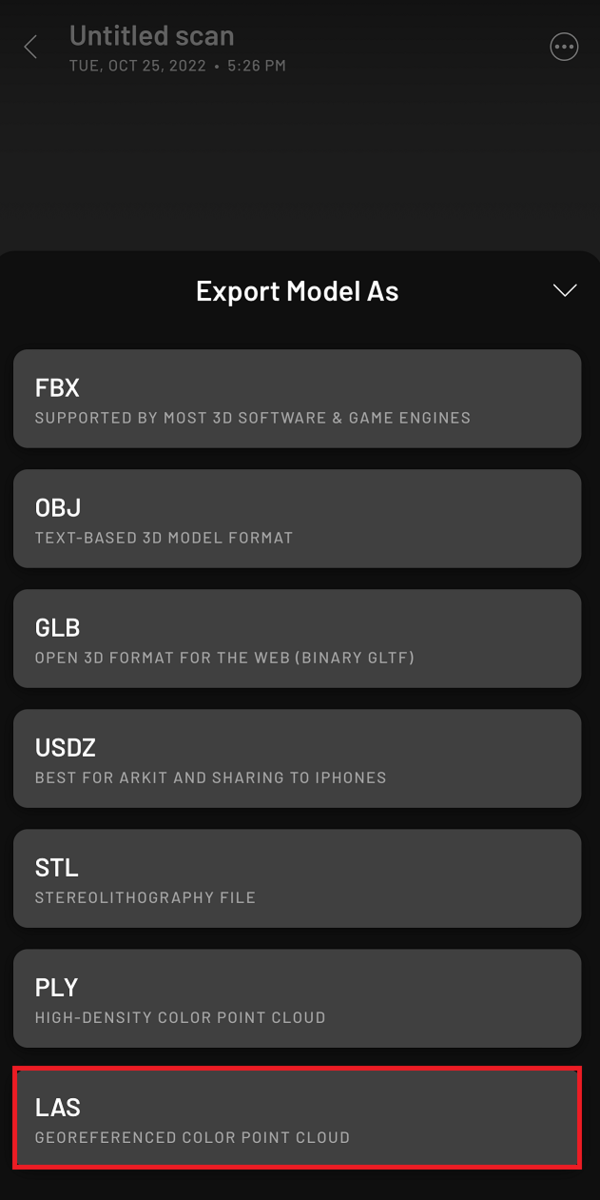Pick the STL stereolithography file option
The image size is (600, 1200).
[297, 879]
